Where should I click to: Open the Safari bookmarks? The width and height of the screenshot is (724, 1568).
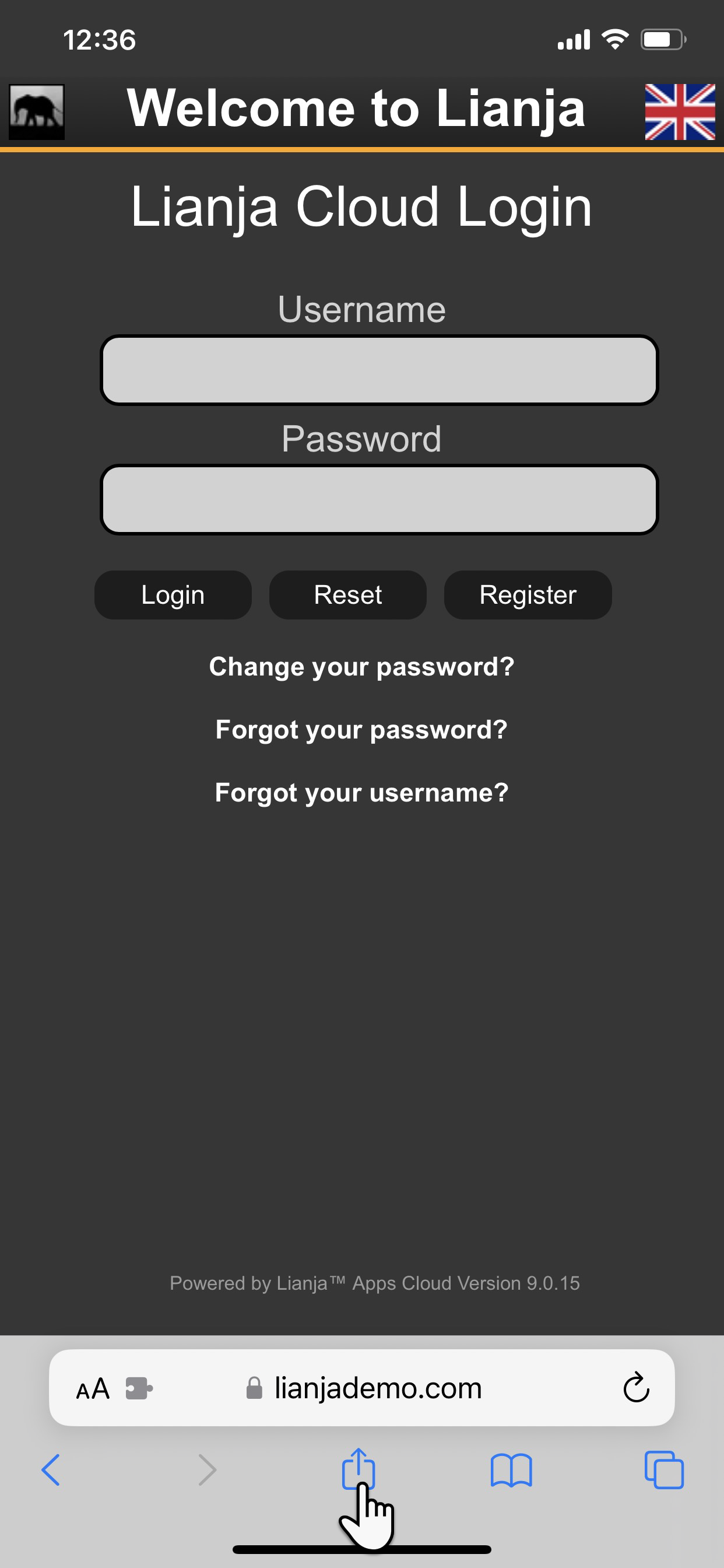[511, 1471]
